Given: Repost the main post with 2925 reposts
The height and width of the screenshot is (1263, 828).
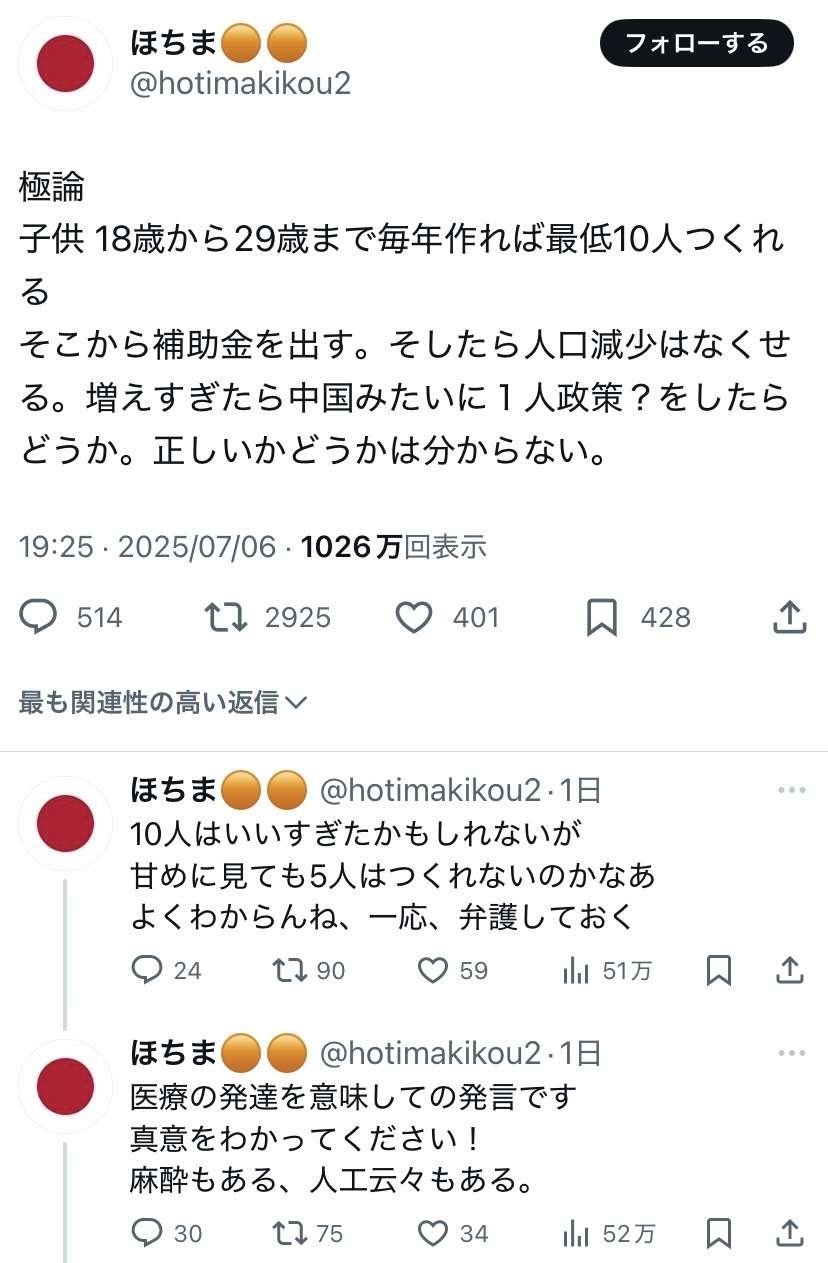Looking at the screenshot, I should [226, 617].
